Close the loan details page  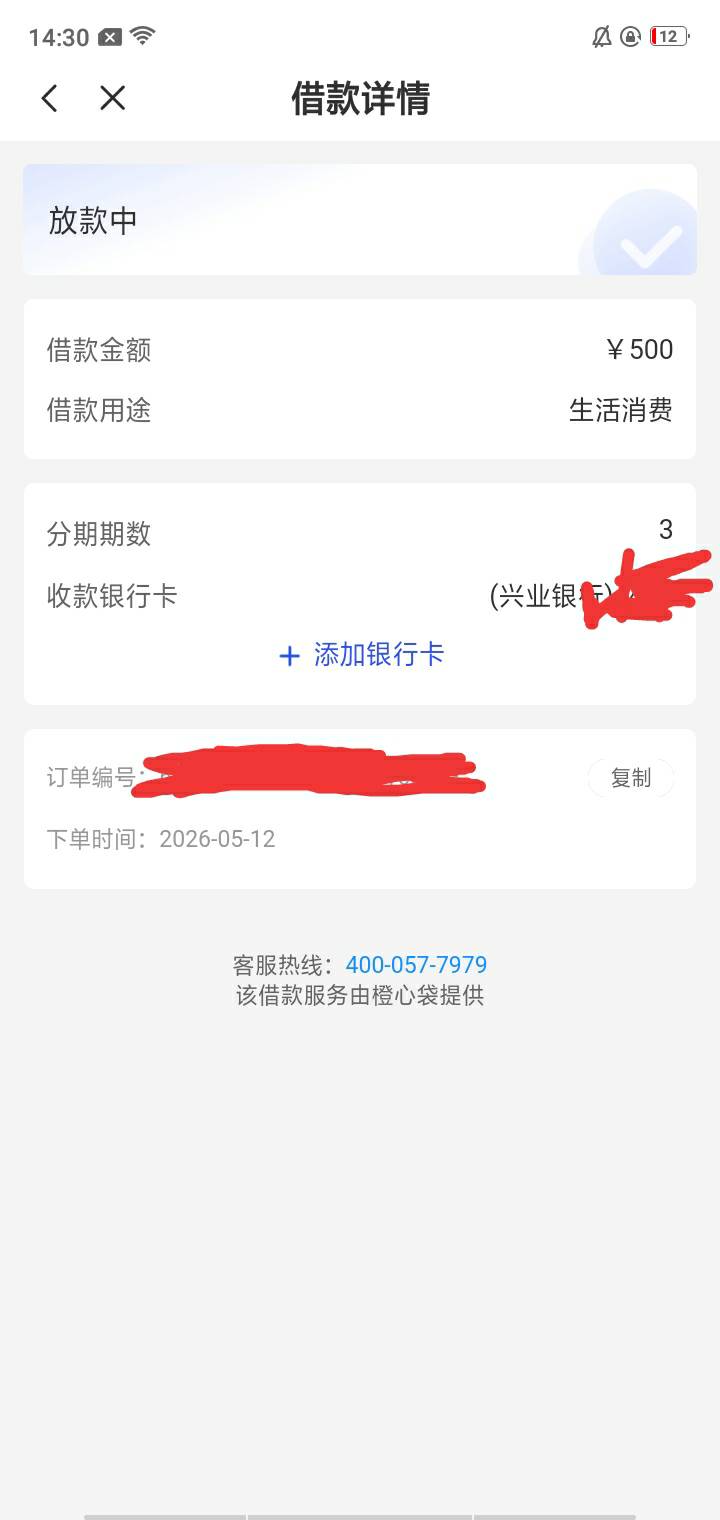(113, 98)
